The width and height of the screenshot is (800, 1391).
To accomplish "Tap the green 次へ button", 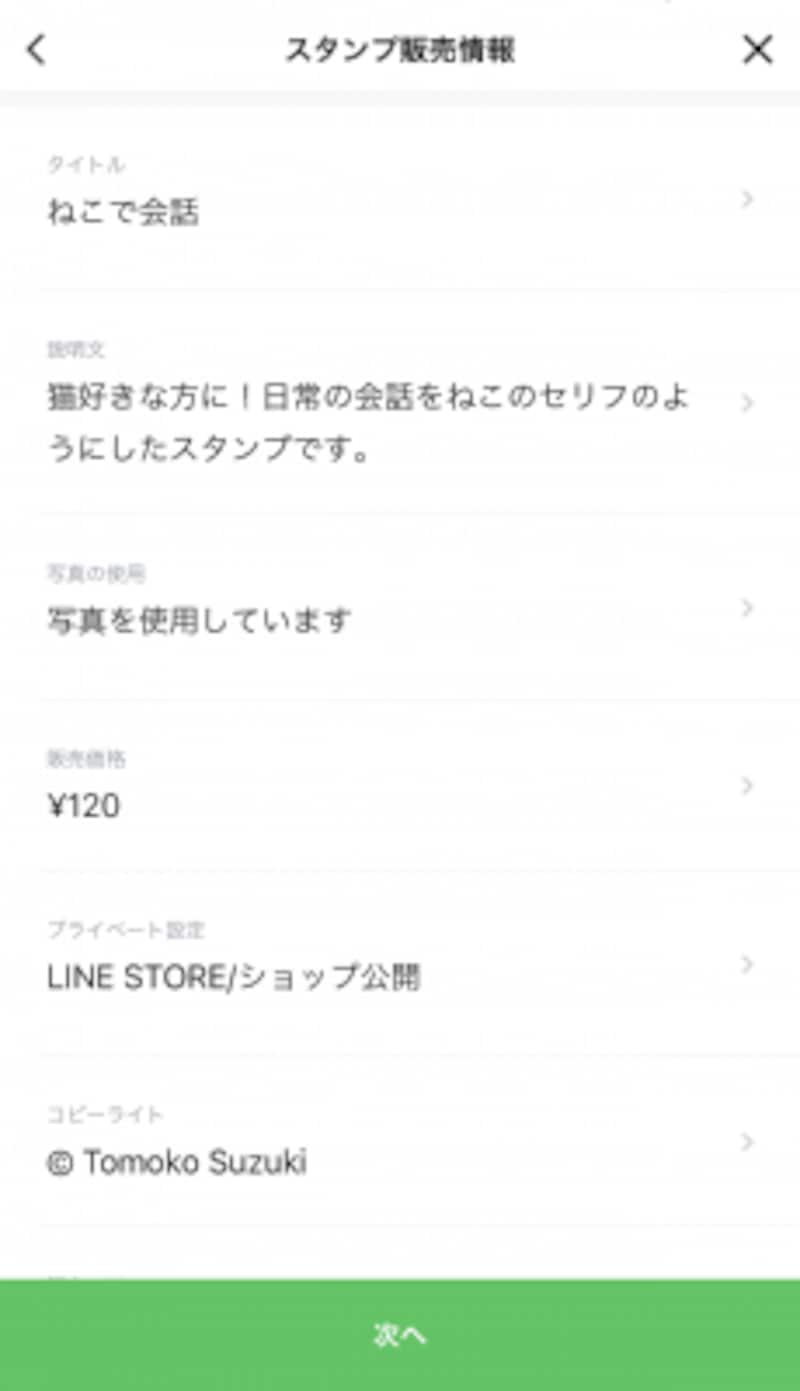I will tap(400, 1335).
